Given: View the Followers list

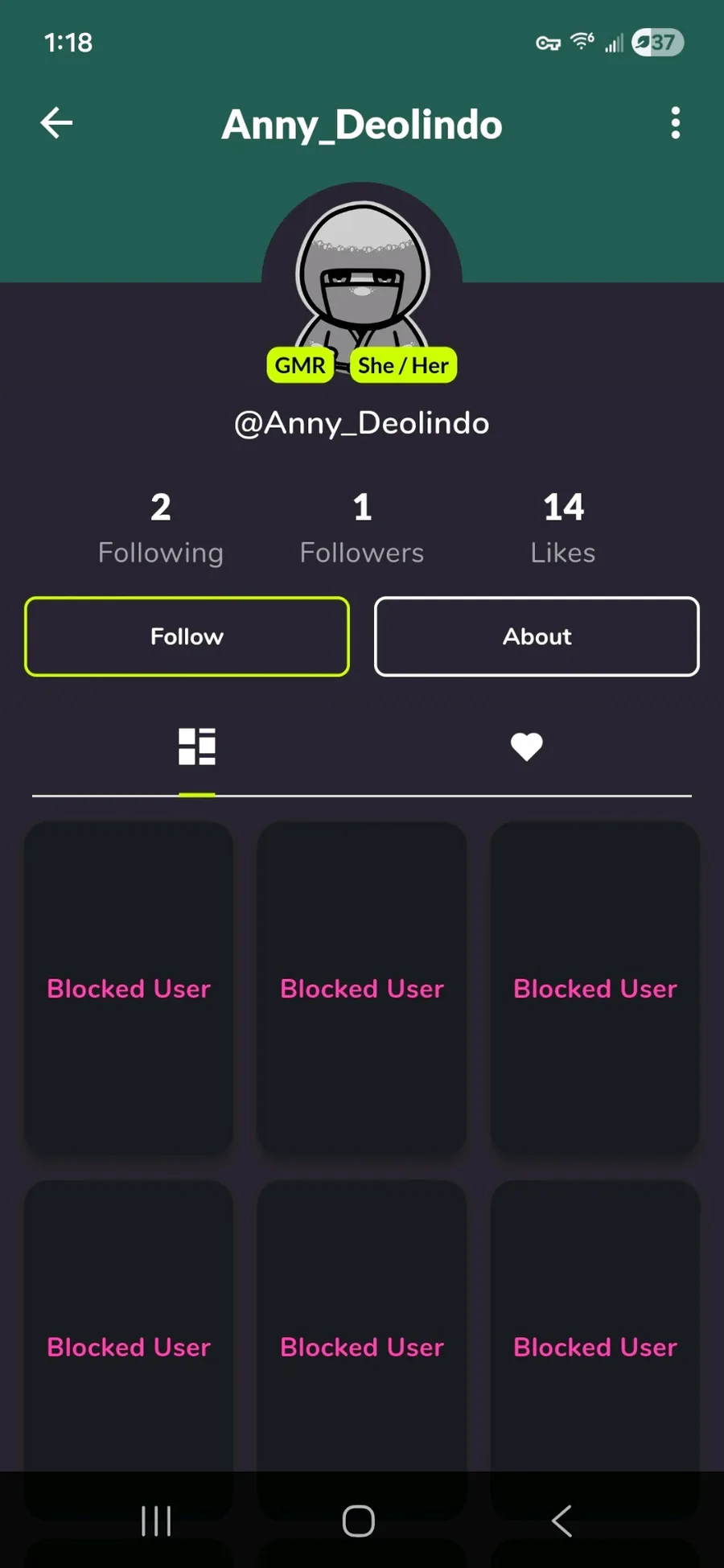Looking at the screenshot, I should coord(362,528).
